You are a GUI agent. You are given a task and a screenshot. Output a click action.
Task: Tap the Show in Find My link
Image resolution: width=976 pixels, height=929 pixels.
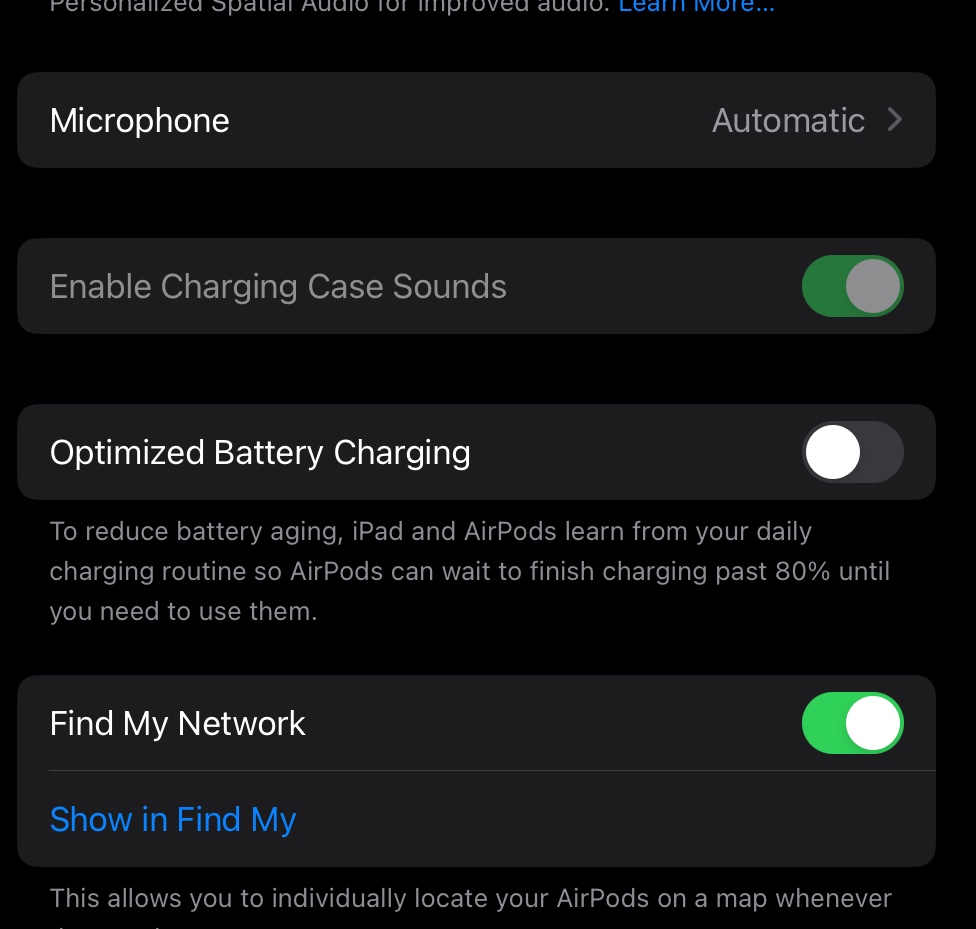point(173,820)
